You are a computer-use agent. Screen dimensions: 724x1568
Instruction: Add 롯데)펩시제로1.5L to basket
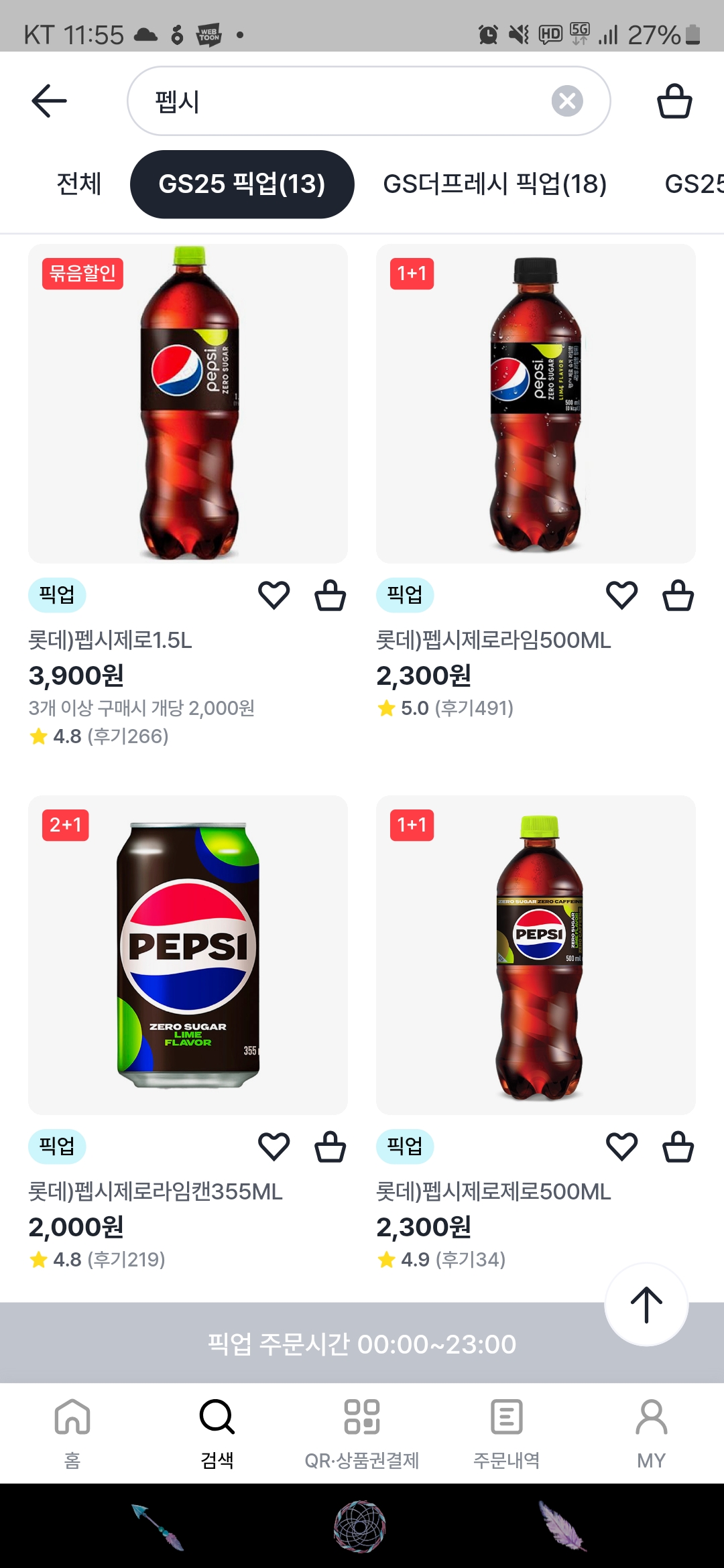[330, 595]
